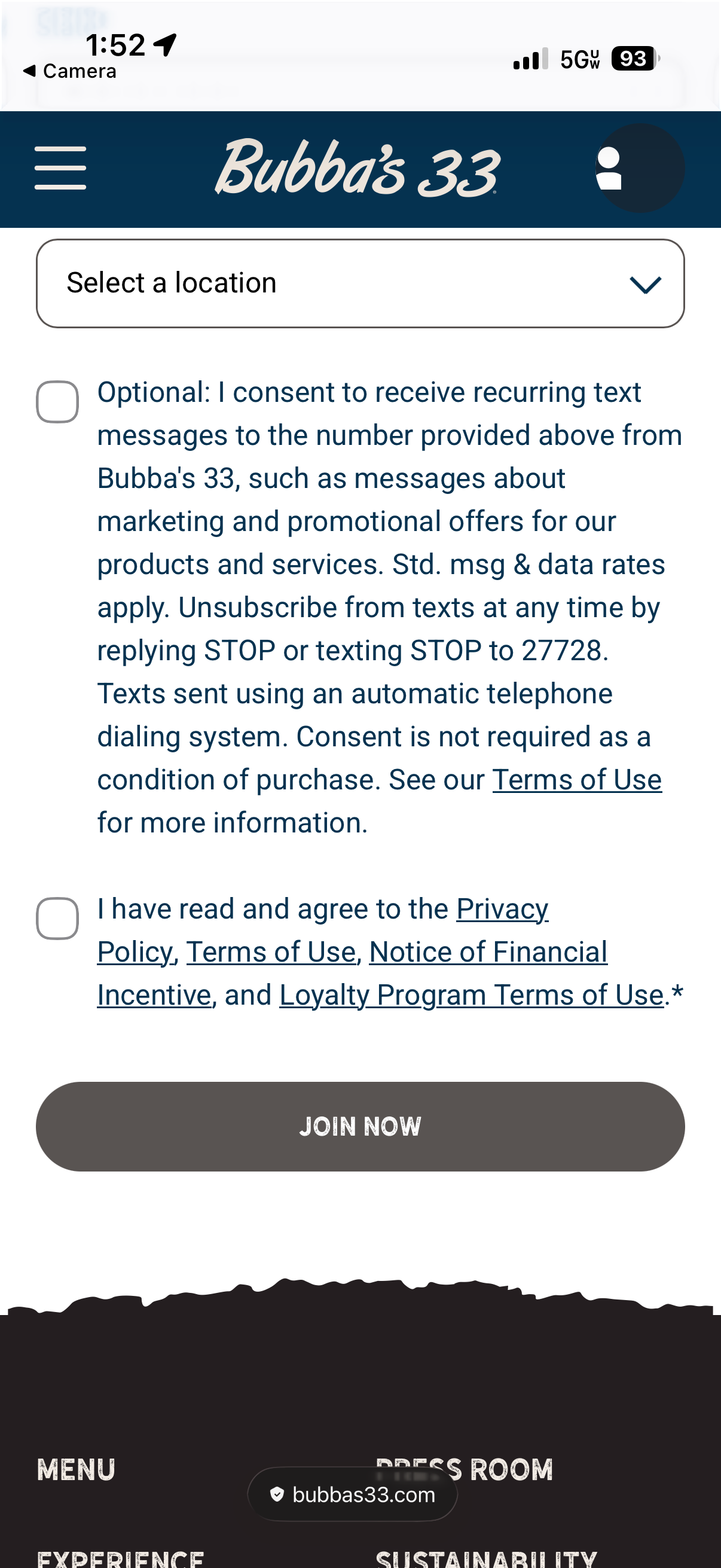Open the account profile icon
Viewport: 721px width, 1568px height.
(x=610, y=169)
